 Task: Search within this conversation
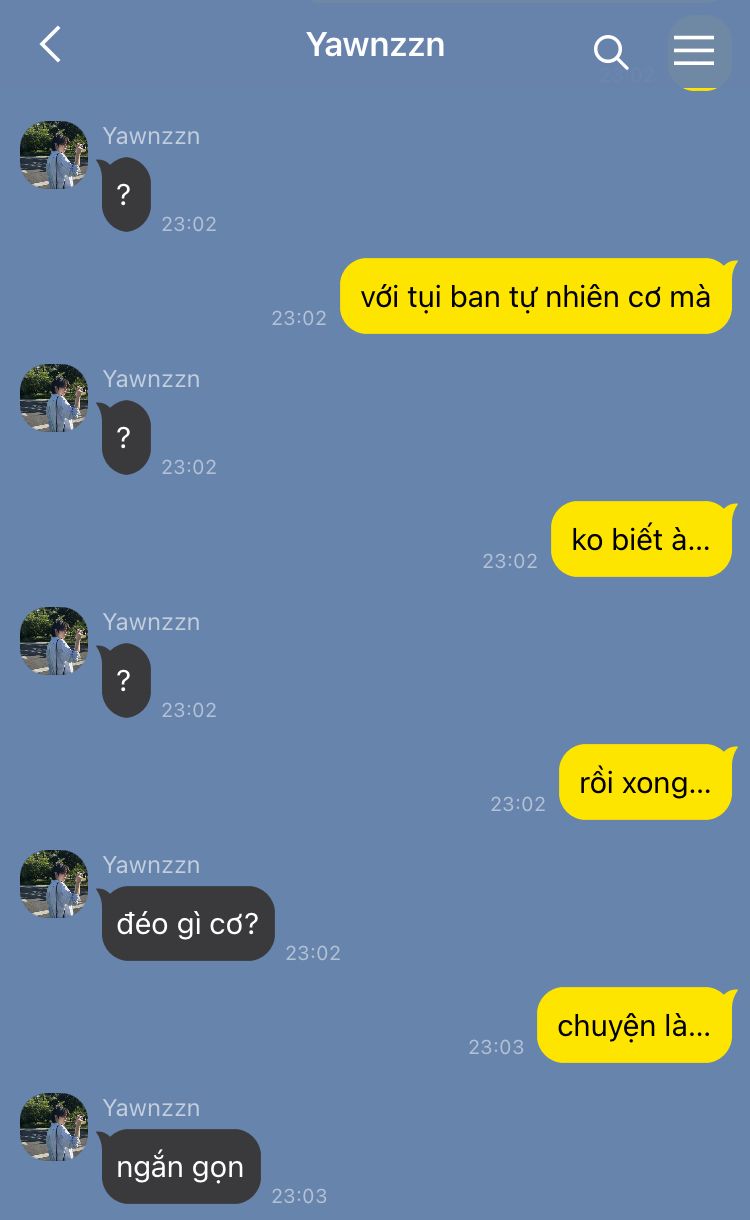click(x=610, y=51)
